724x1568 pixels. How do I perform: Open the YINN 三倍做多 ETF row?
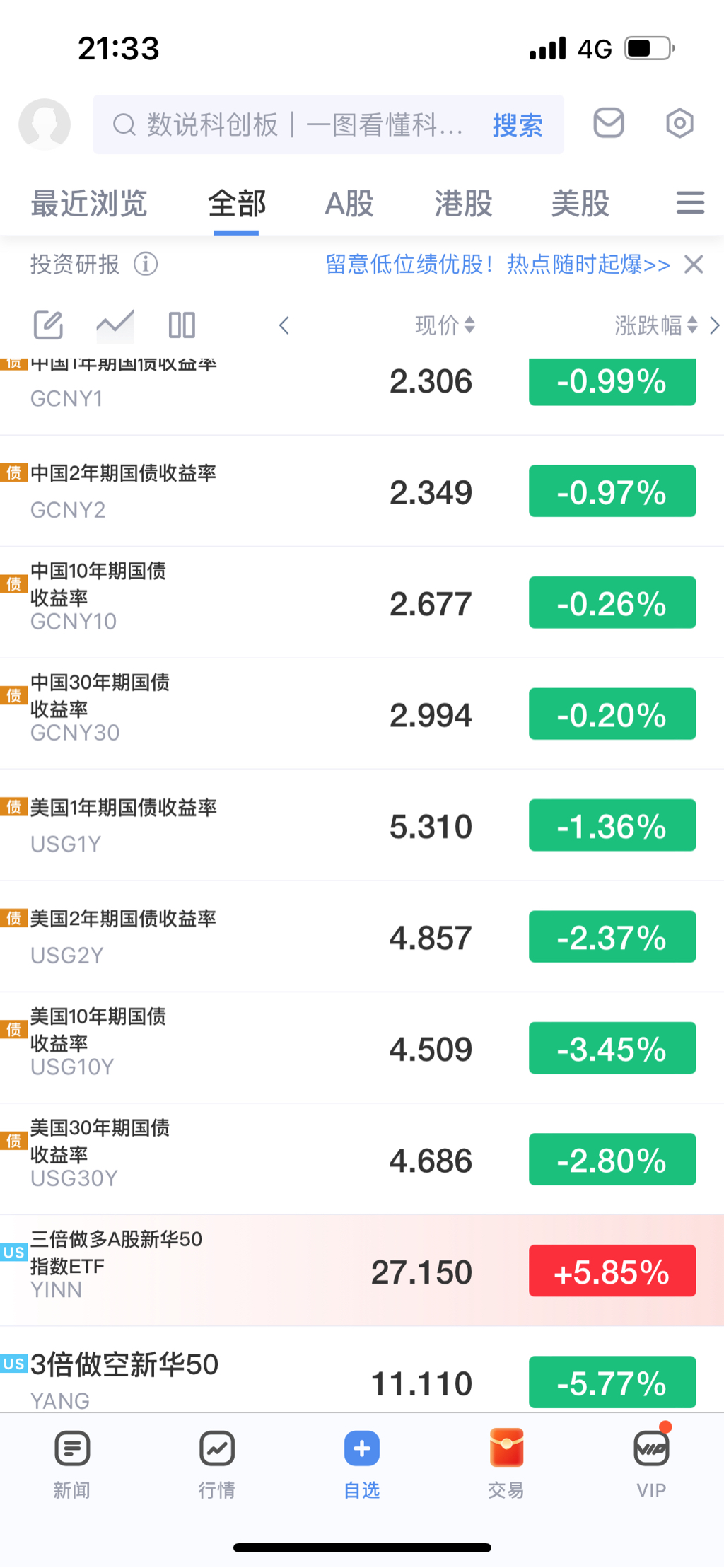click(362, 1271)
